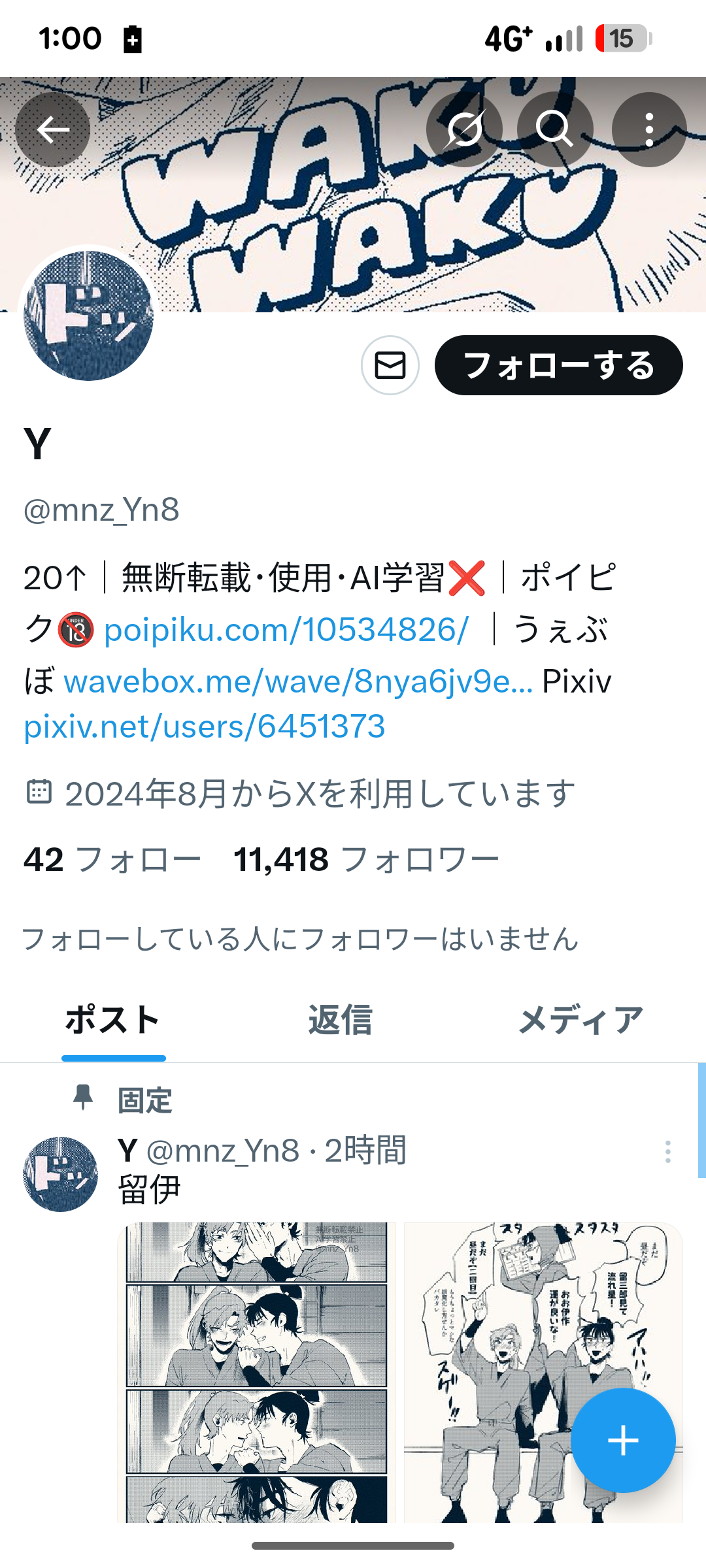Open the wavebox.me link in bio
Image resolution: width=706 pixels, height=1568 pixels.
[x=298, y=681]
